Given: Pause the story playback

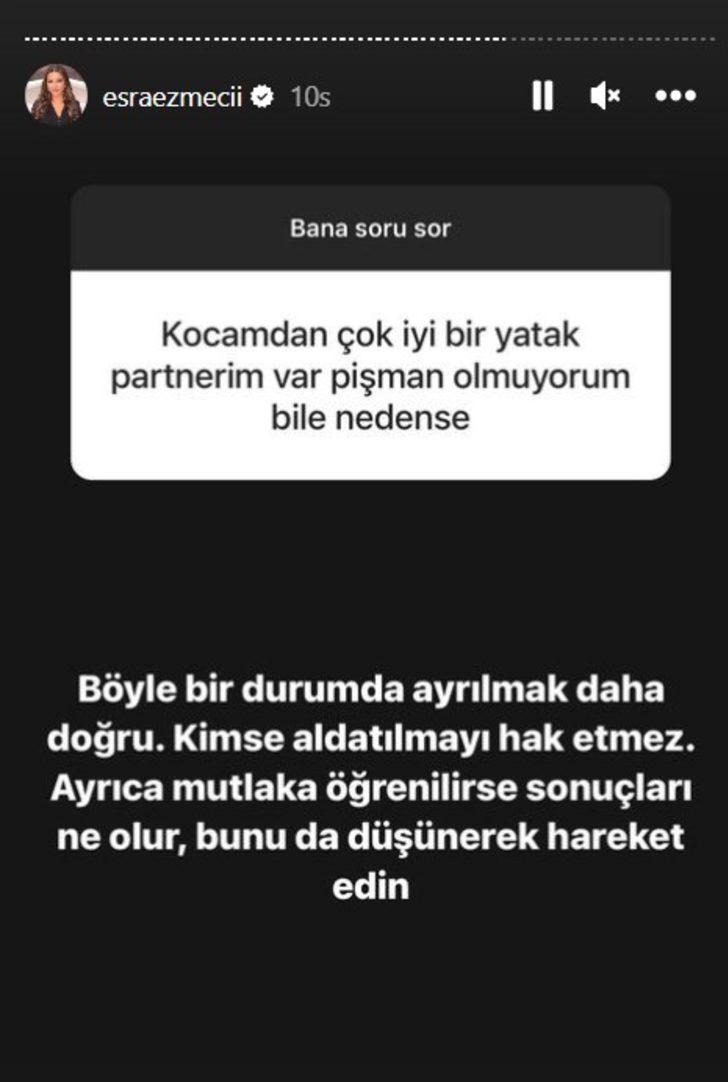Looking at the screenshot, I should click(542, 96).
